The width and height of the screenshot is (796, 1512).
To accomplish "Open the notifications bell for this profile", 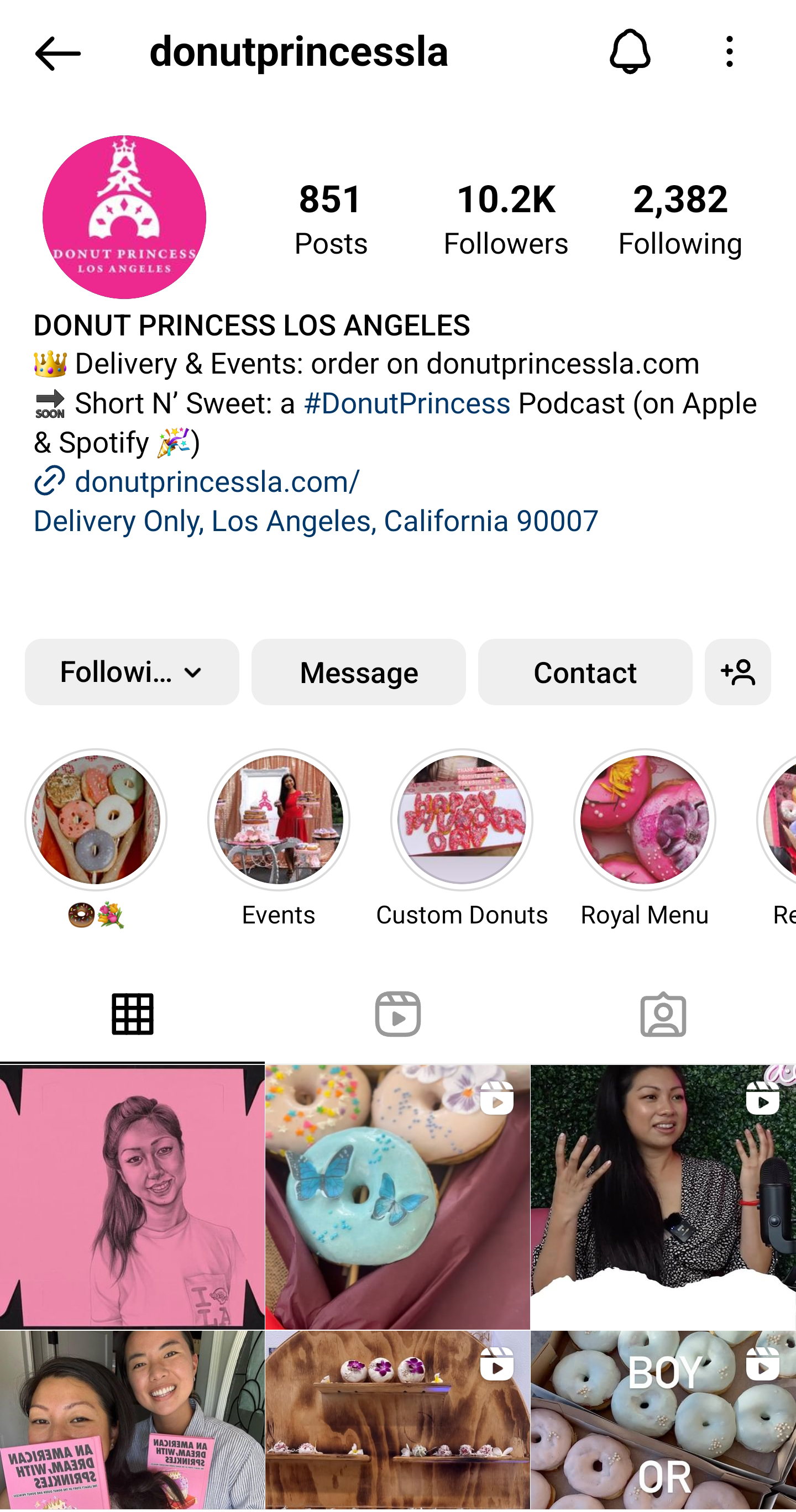I will [x=630, y=51].
